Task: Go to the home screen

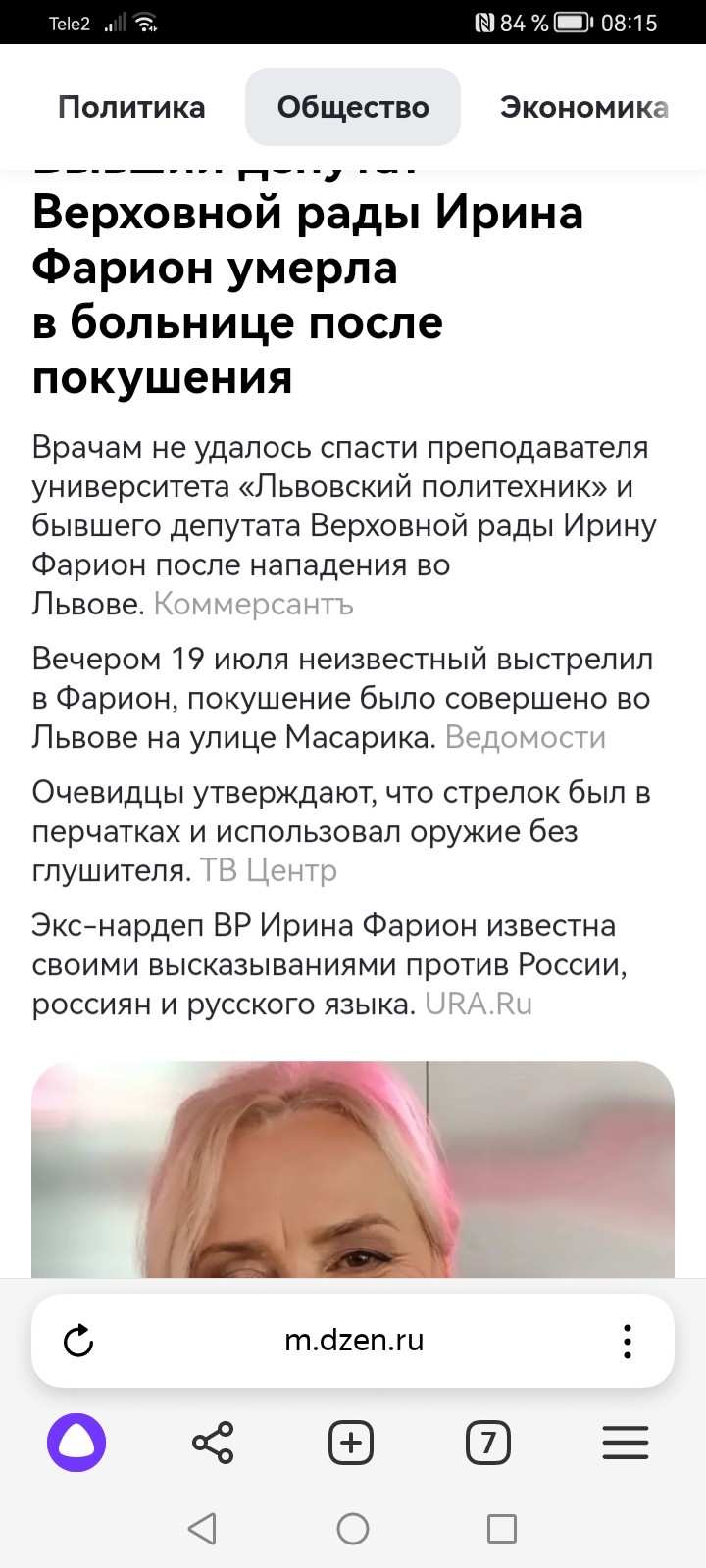Action: coord(353,1528)
